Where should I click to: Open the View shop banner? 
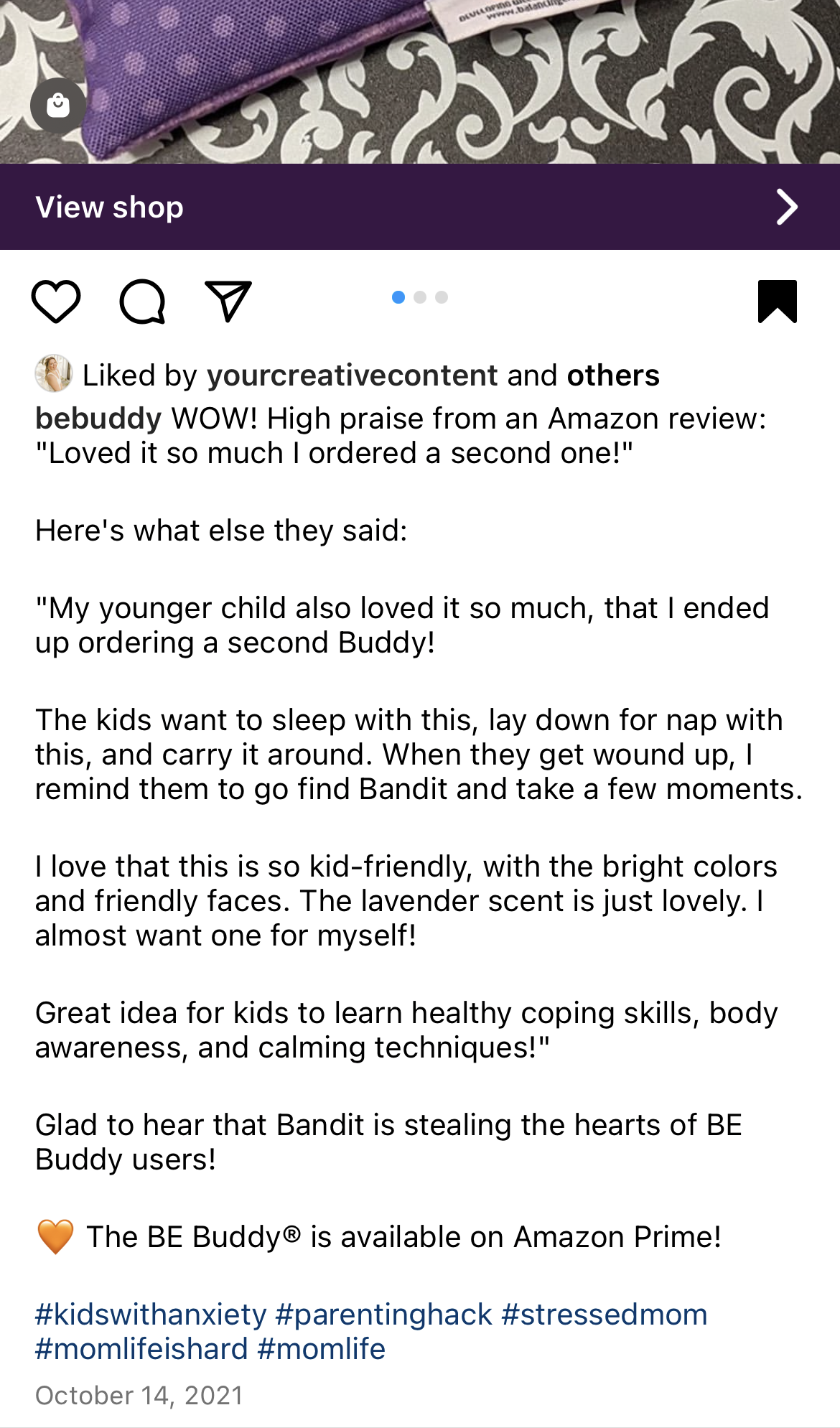(x=420, y=207)
